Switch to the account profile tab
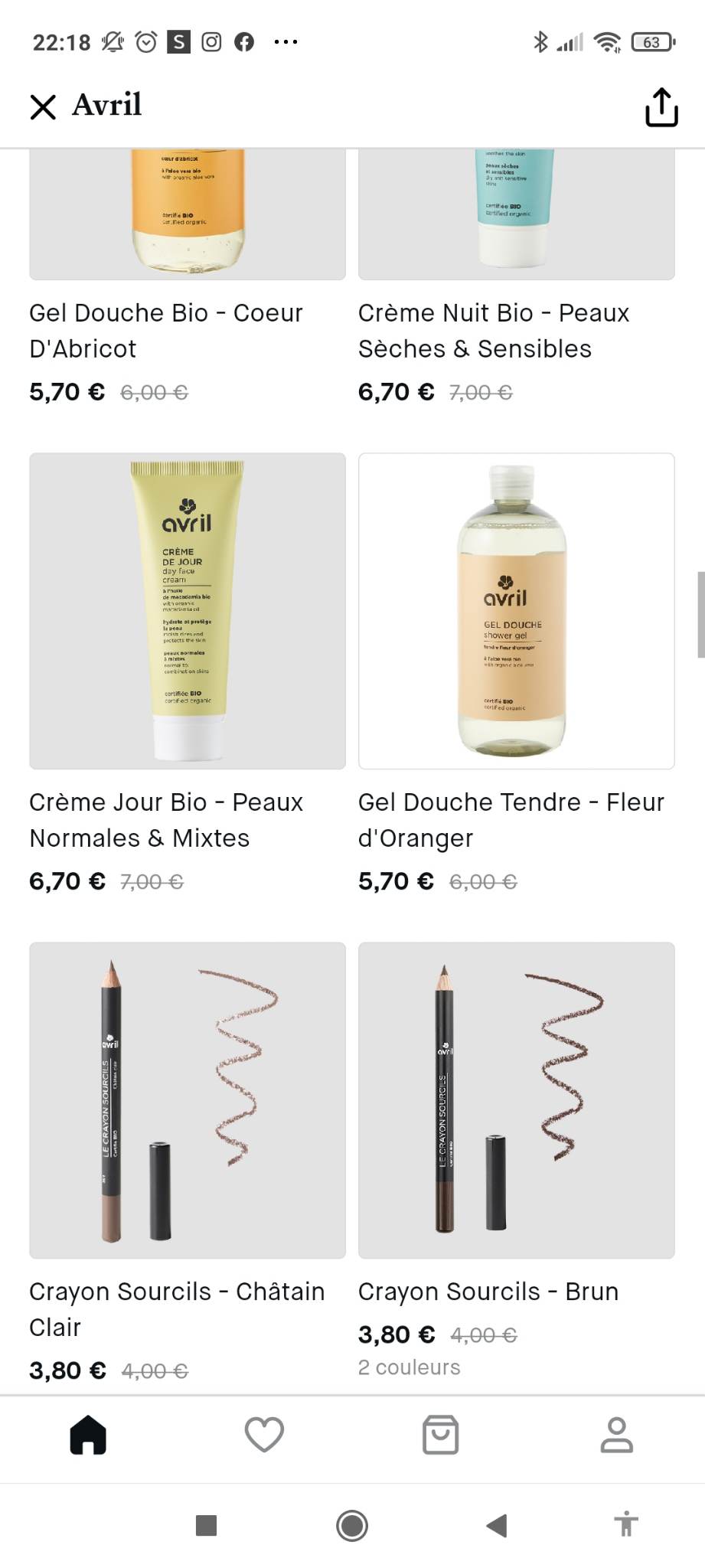Viewport: 705px width, 1568px height. (616, 1434)
